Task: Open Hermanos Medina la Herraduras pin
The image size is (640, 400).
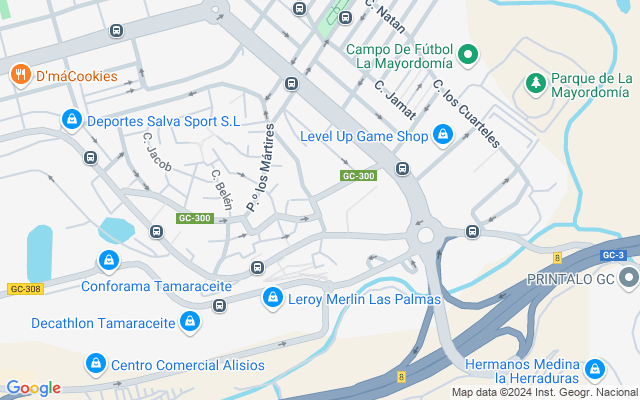Action: (594, 369)
